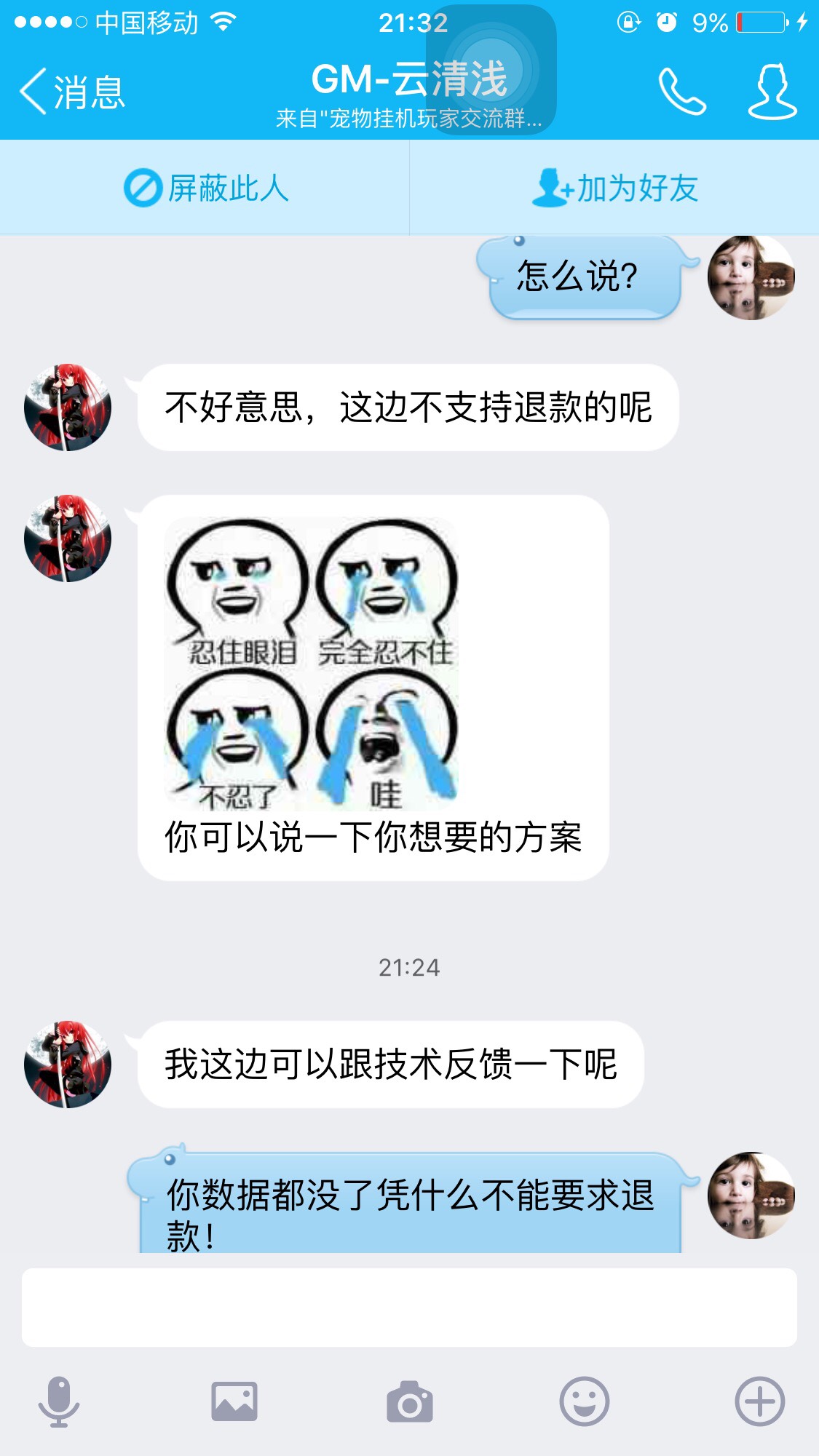Go back to 消息 list
Image resolution: width=819 pixels, height=1456 pixels.
pos(71,92)
